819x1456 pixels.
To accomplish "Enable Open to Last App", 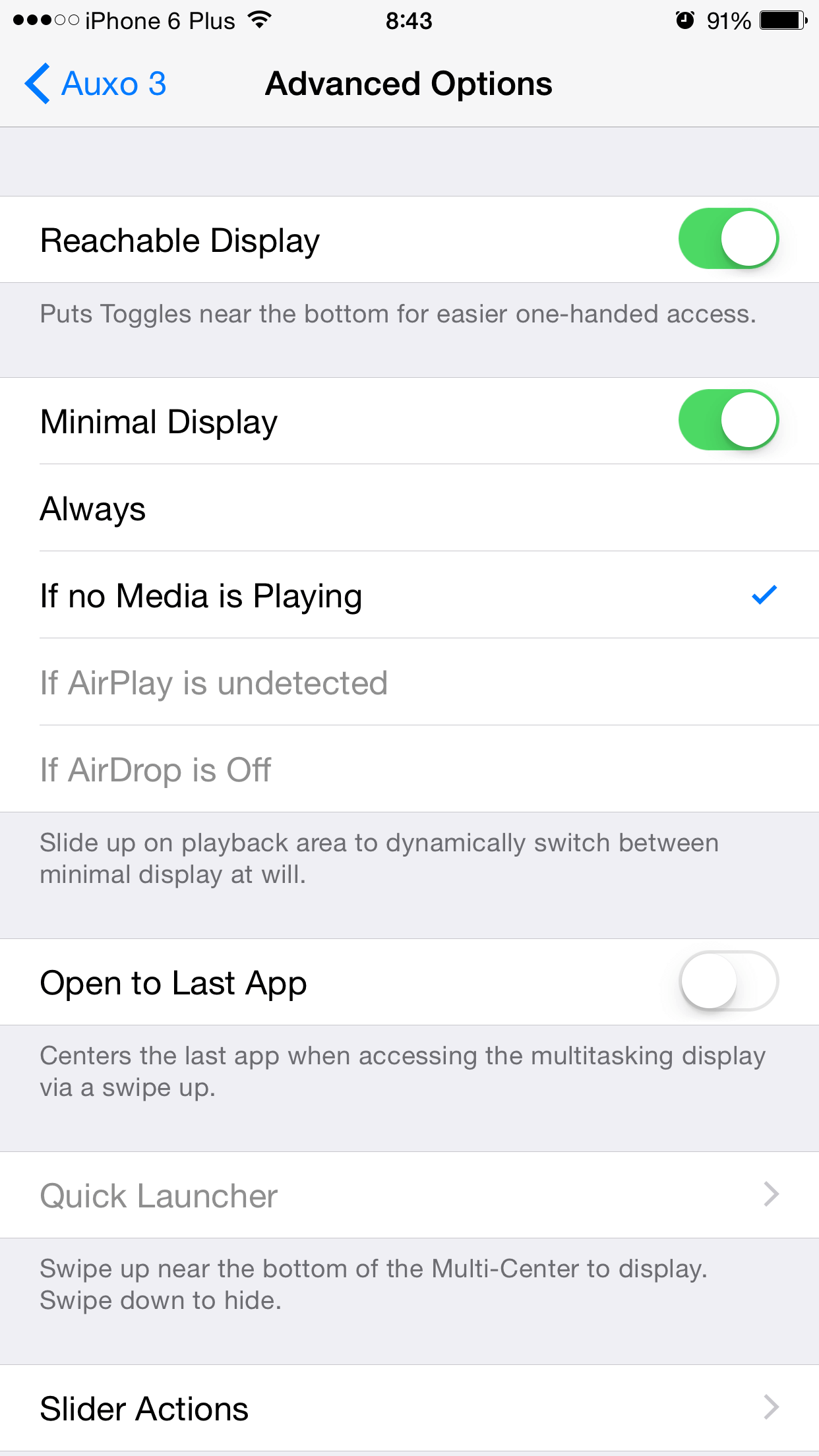I will point(728,981).
